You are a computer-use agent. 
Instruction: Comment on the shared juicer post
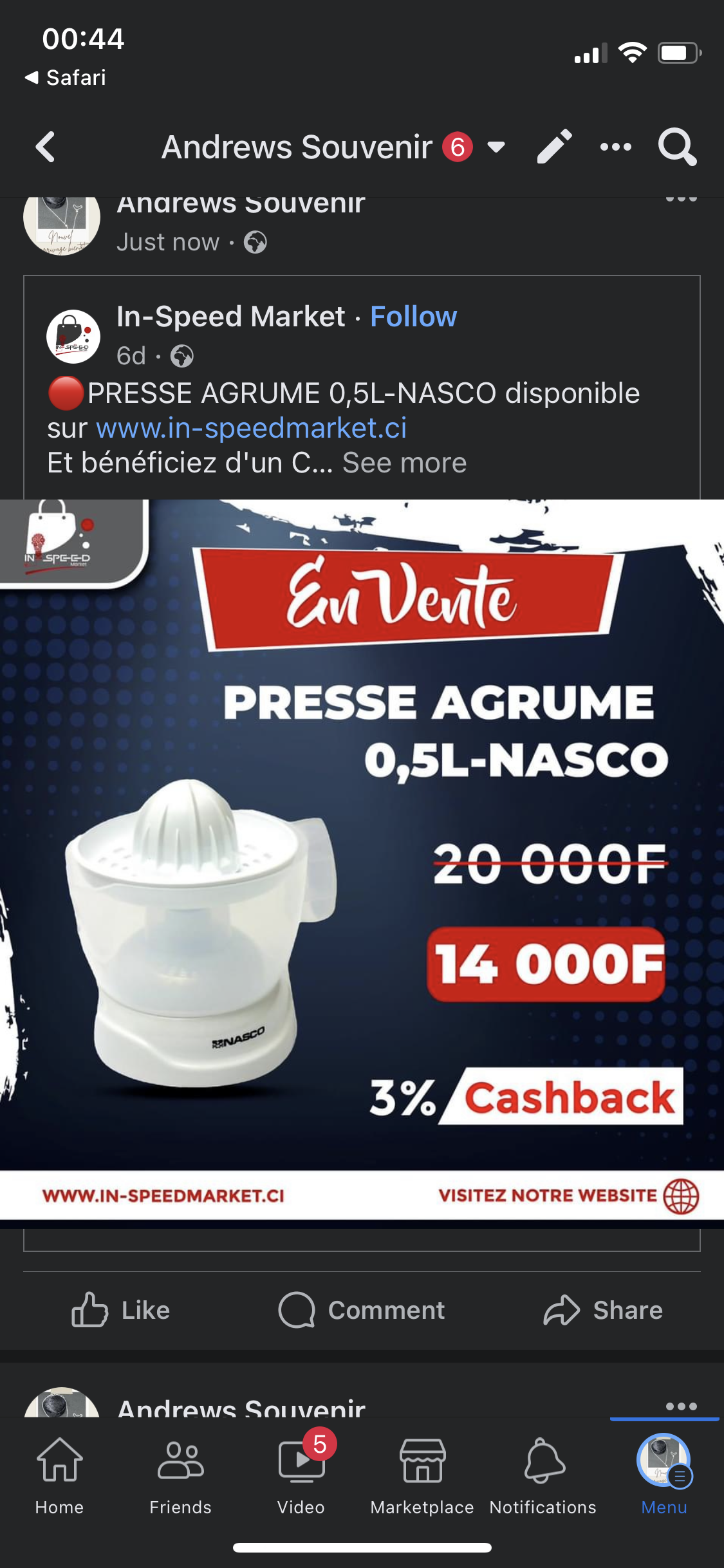point(362,1311)
